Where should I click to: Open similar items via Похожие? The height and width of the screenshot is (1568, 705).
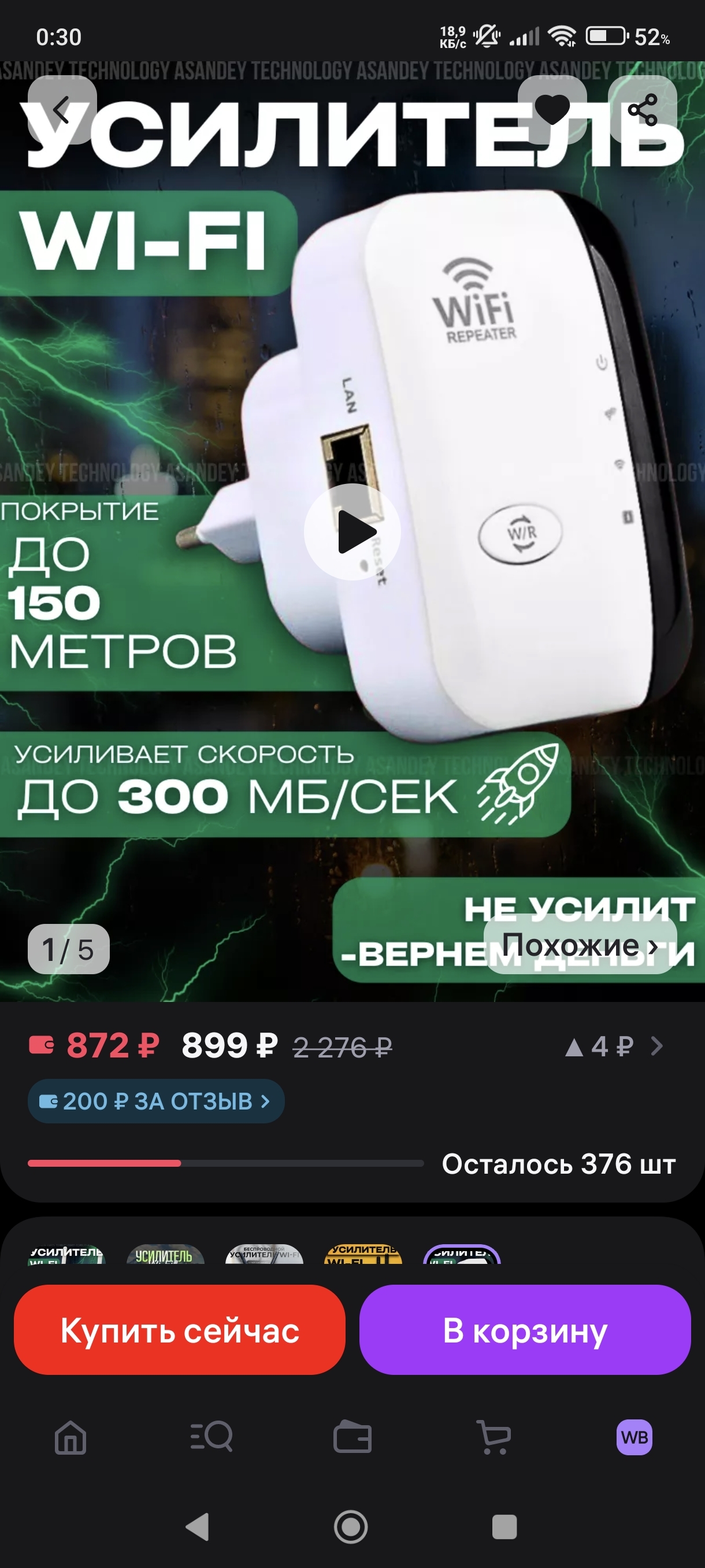(x=580, y=946)
